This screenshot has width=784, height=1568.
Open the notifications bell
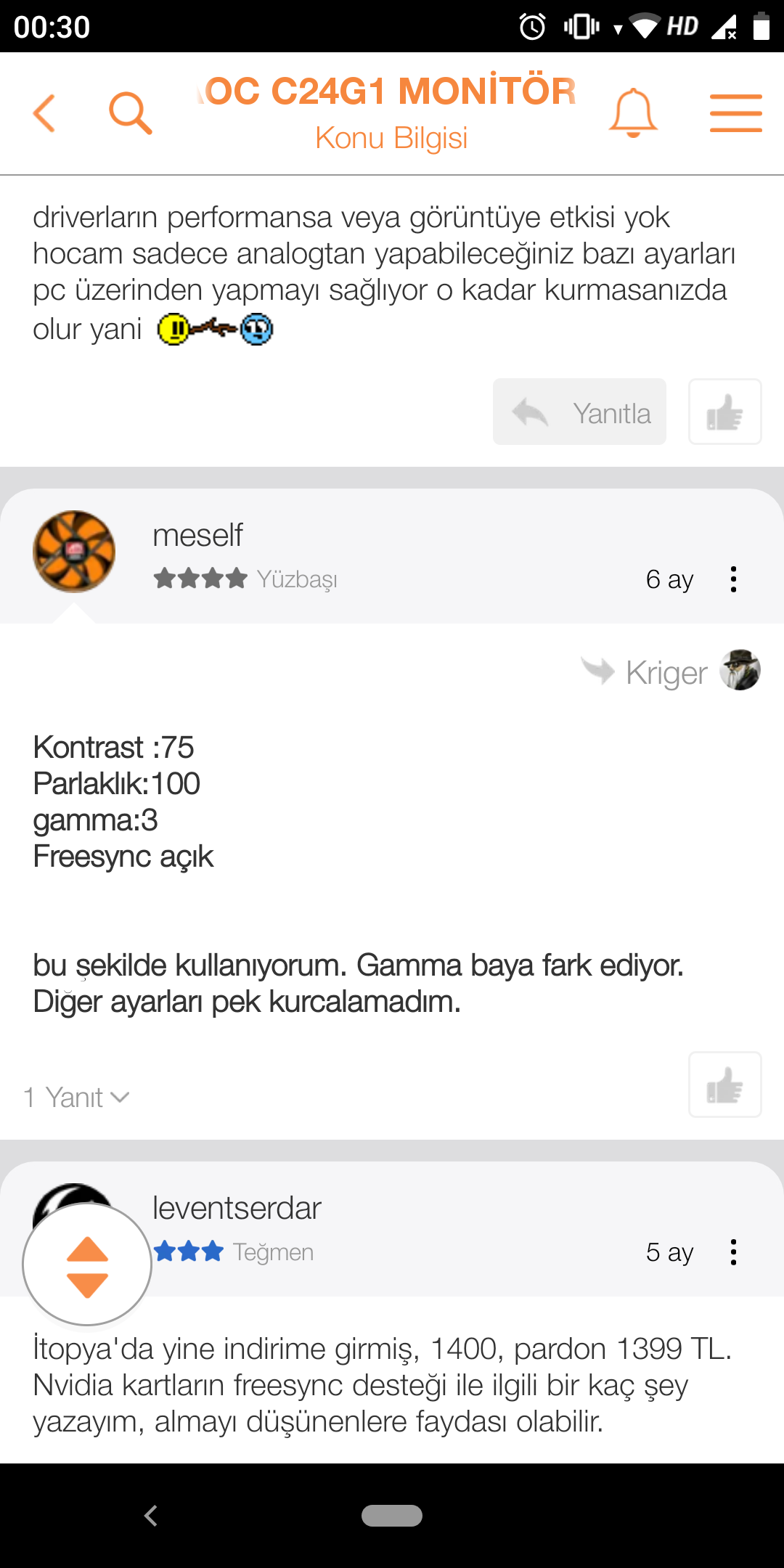(x=633, y=113)
